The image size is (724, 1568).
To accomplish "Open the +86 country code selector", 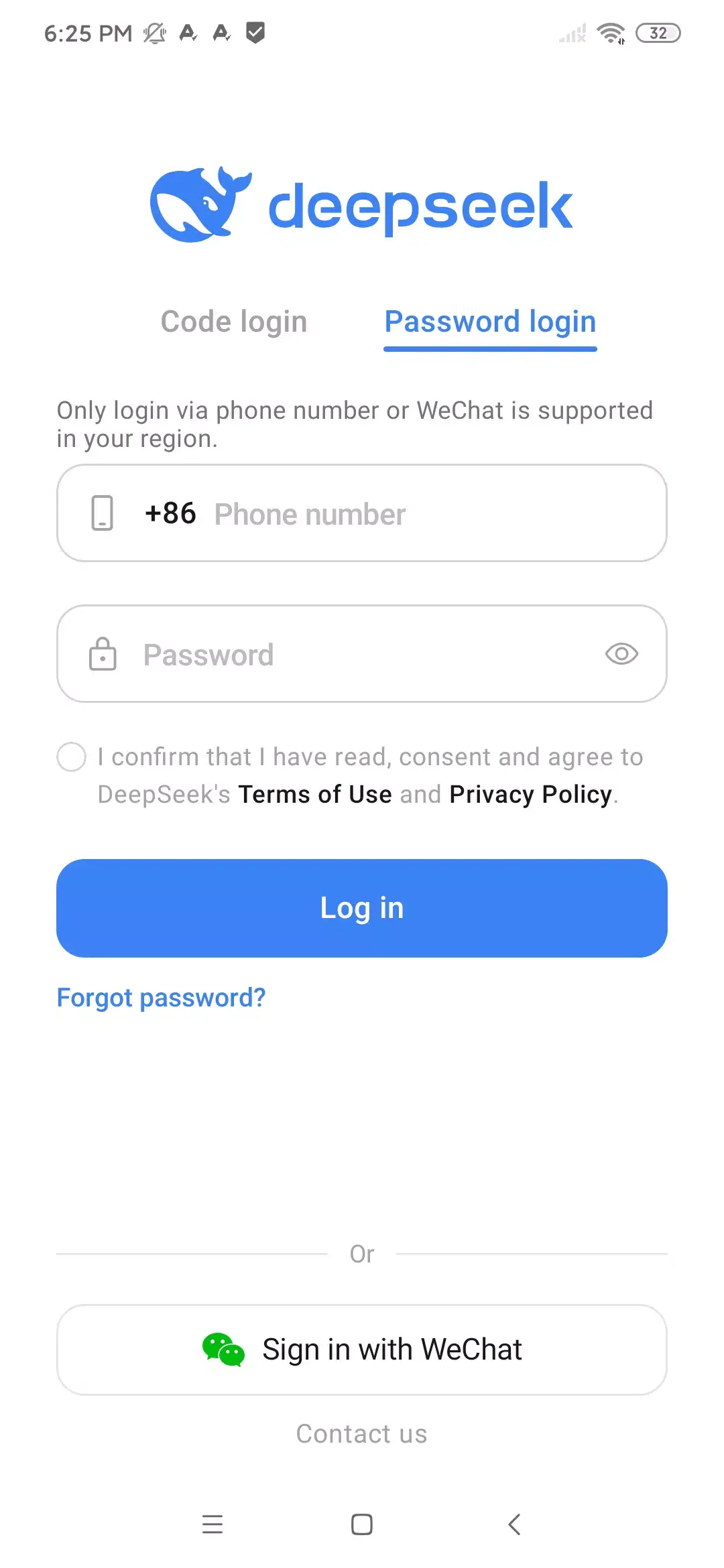I will click(170, 513).
